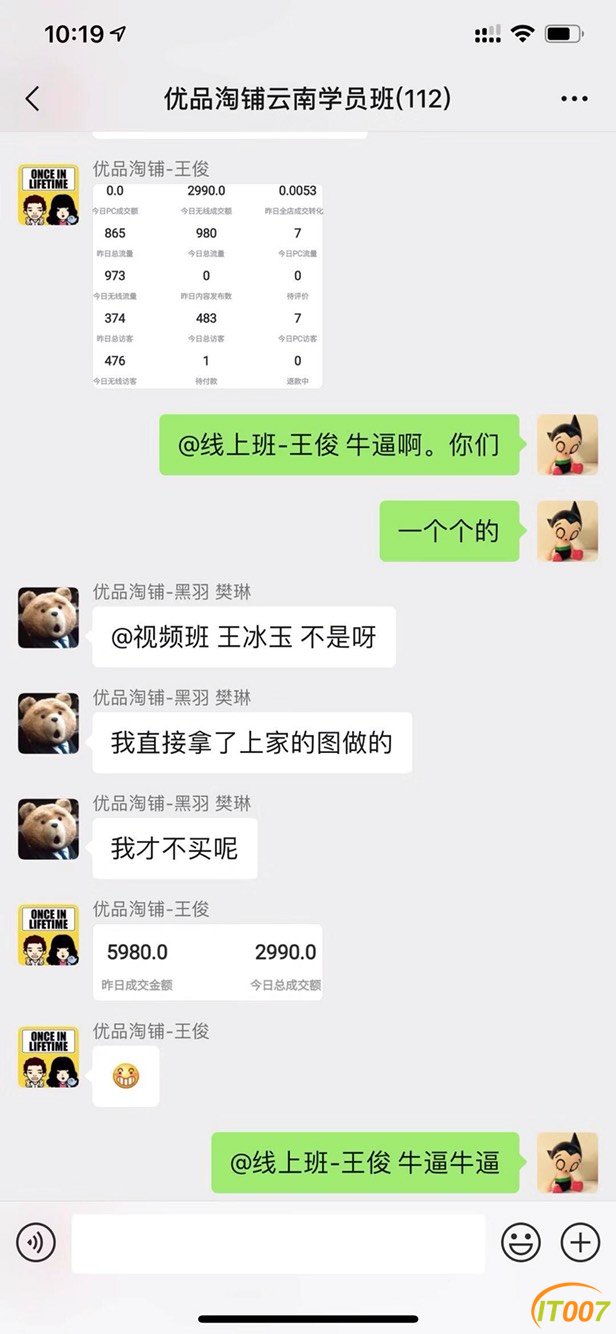Tap the message text field

(x=278, y=1243)
